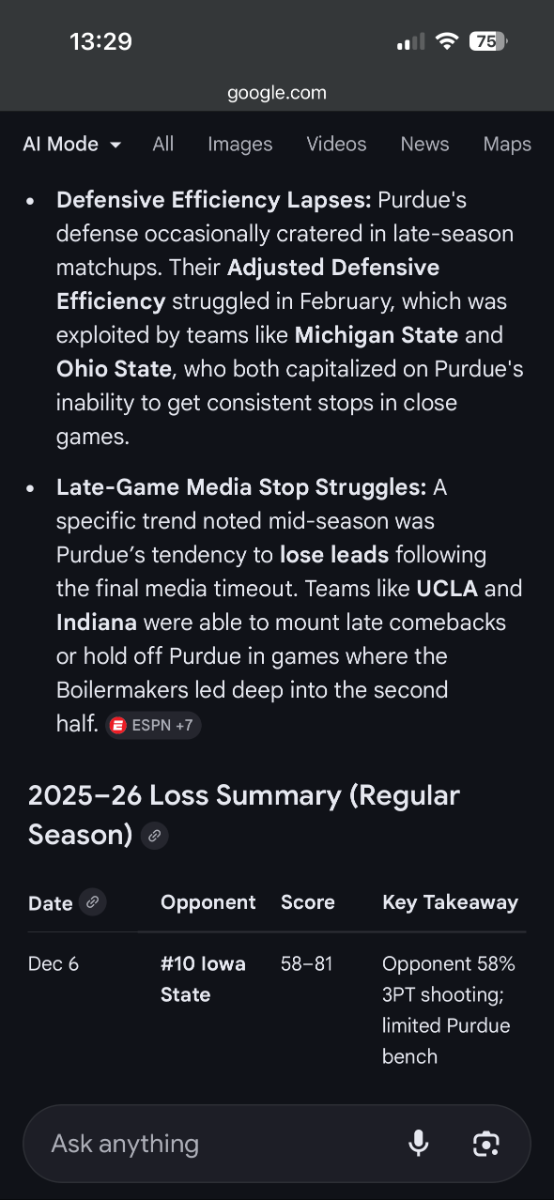Image resolution: width=554 pixels, height=1200 pixels.
Task: Tap the google.com address bar
Action: click(277, 93)
